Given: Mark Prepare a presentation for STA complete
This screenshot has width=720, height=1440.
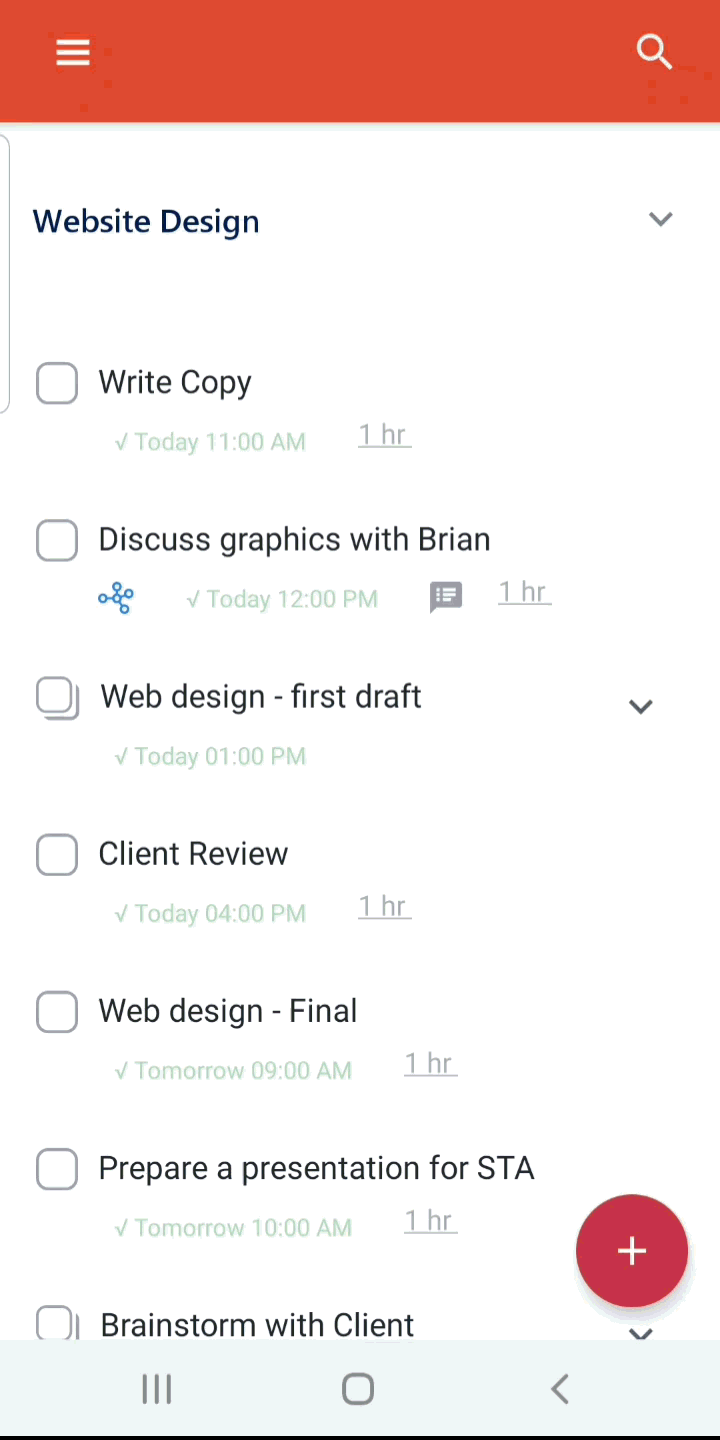Looking at the screenshot, I should click(x=57, y=1169).
